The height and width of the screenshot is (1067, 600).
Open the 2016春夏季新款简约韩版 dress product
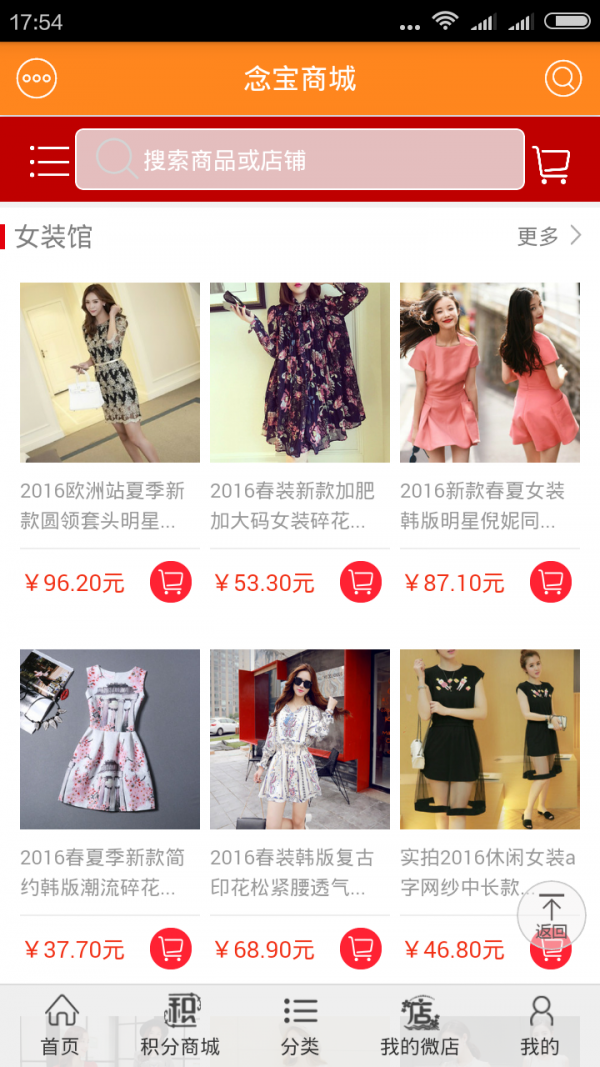pyautogui.click(x=110, y=739)
